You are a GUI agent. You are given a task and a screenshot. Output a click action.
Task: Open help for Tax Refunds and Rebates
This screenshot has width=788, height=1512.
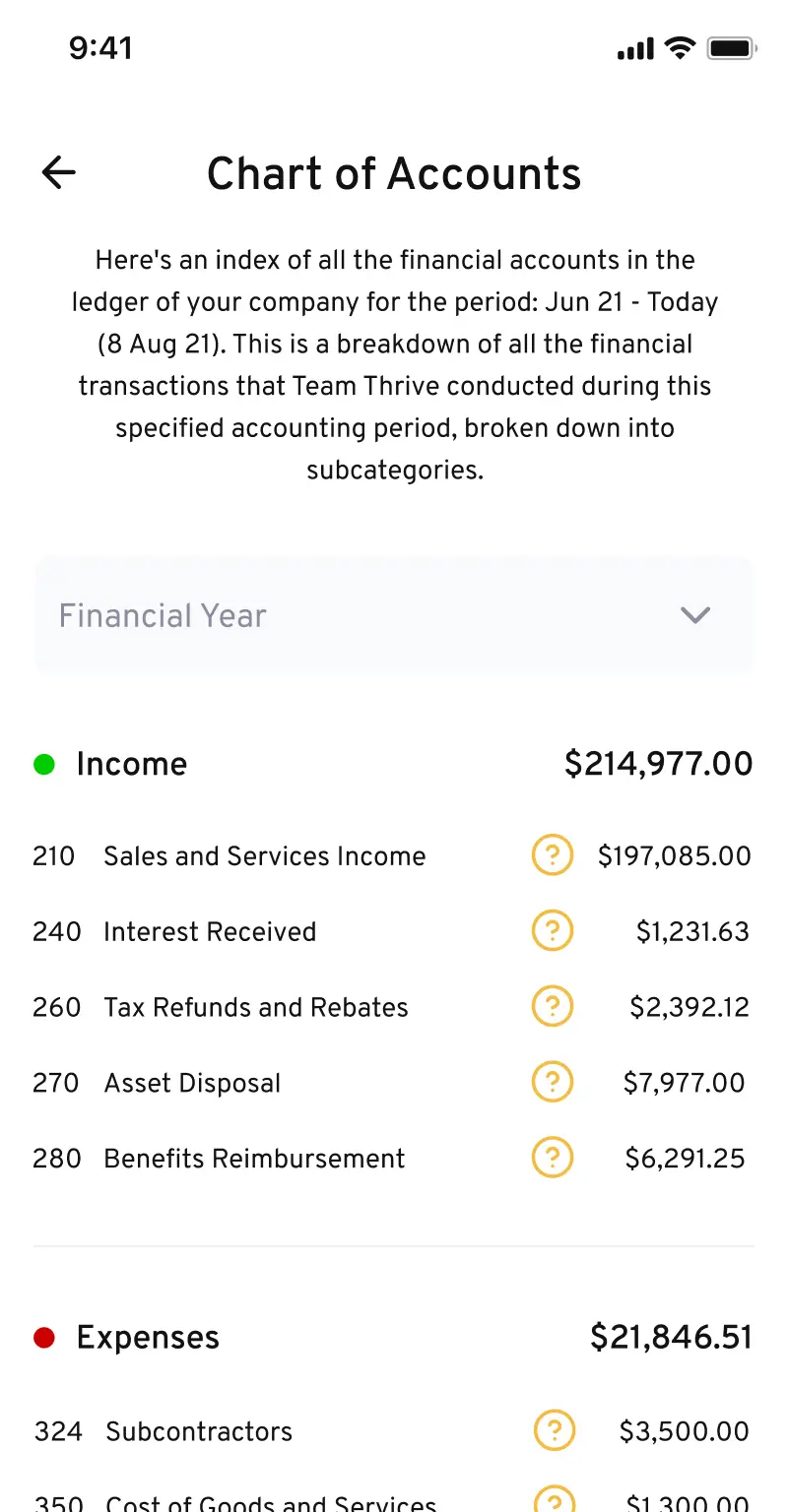[553, 1006]
